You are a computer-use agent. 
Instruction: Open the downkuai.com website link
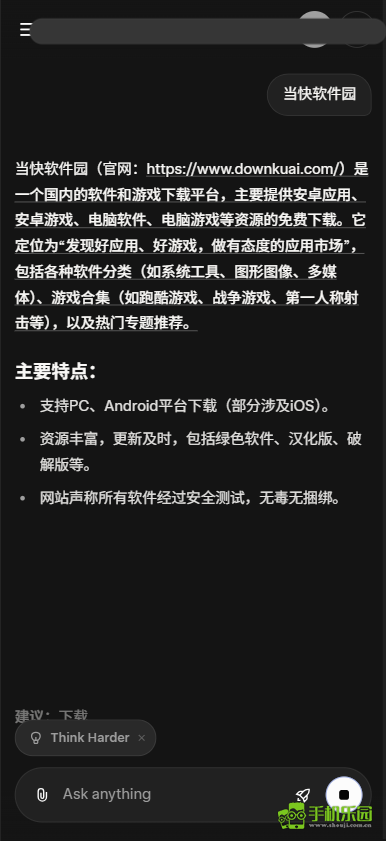tap(243, 169)
